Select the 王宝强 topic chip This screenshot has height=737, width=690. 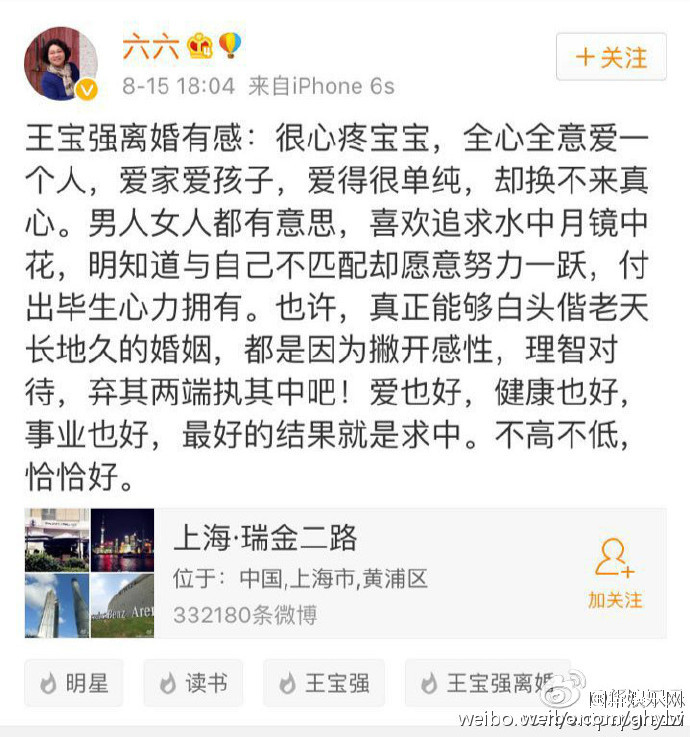[323, 684]
